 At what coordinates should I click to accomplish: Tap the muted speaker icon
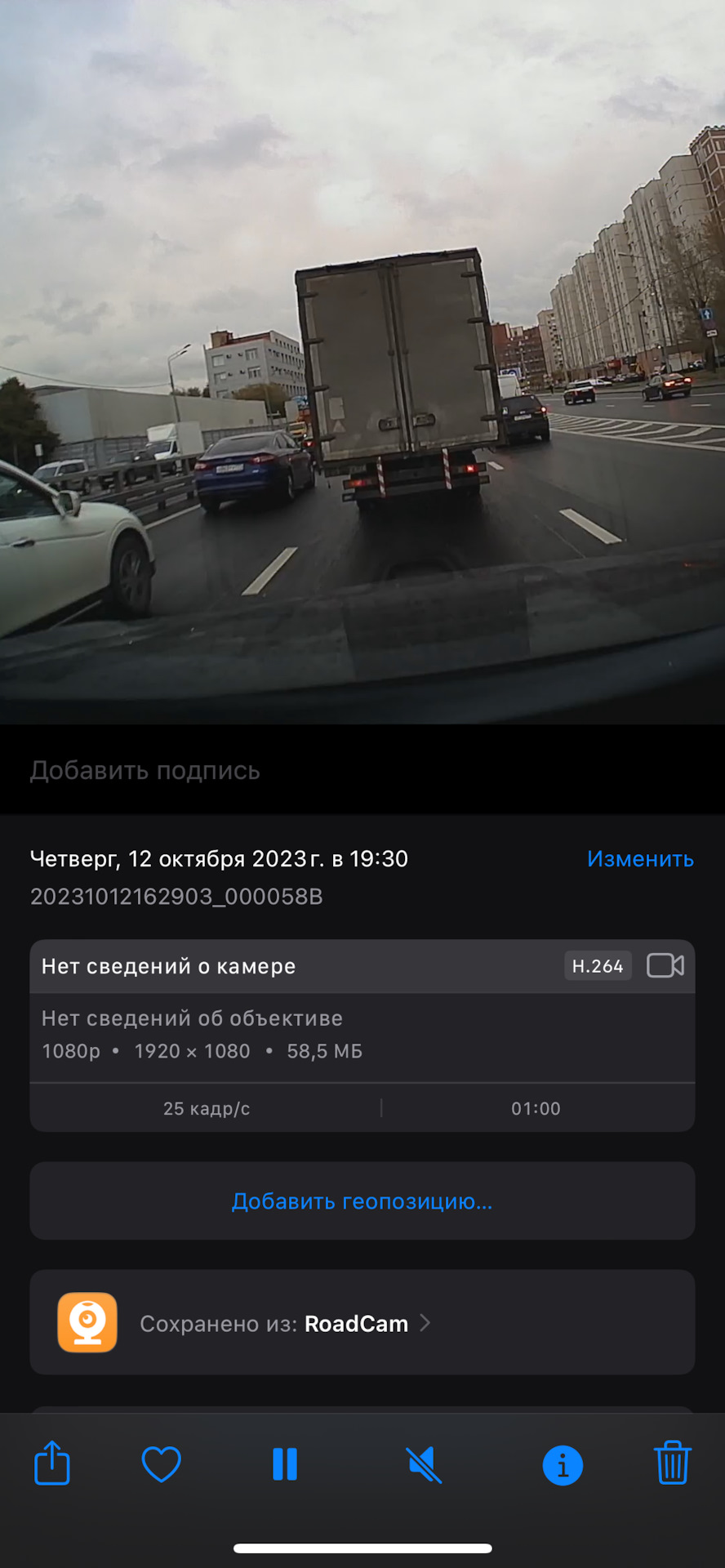[424, 1464]
